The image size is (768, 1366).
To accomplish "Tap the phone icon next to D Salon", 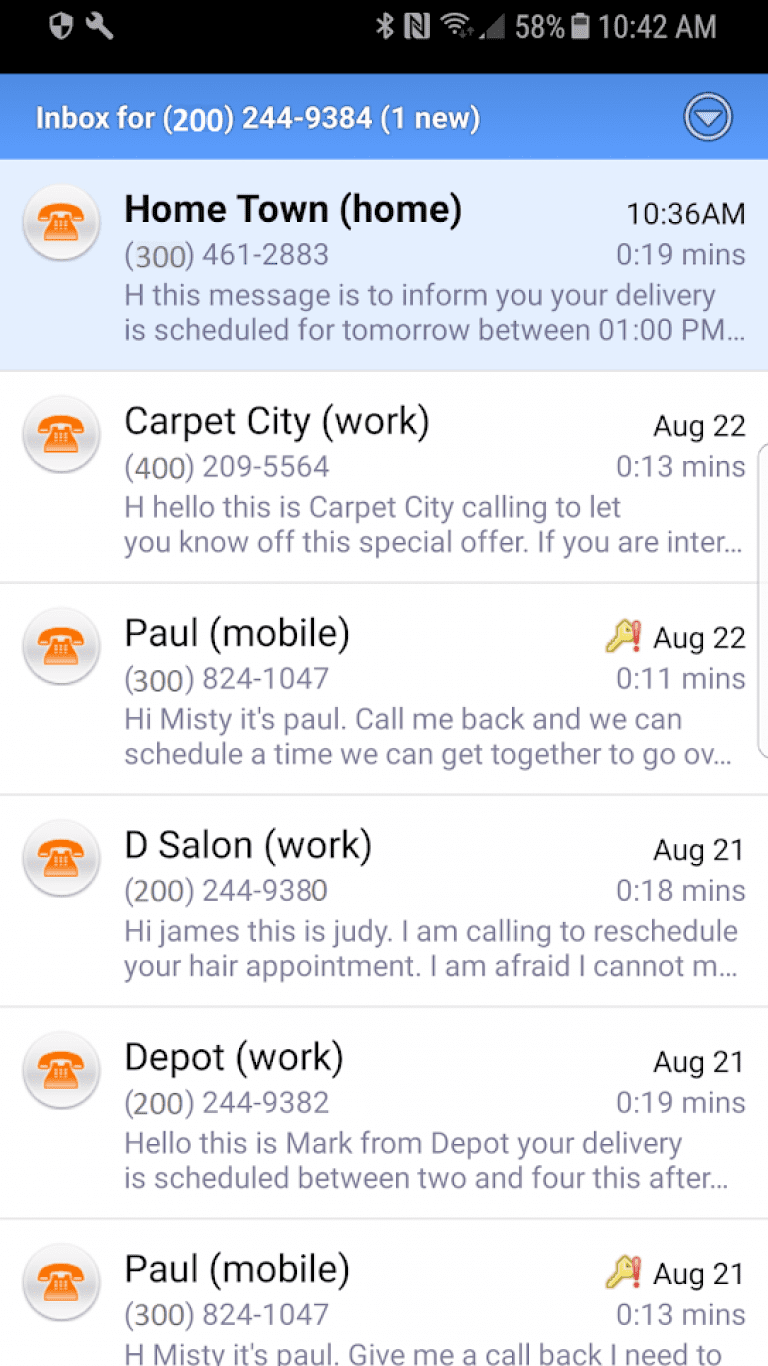I will (x=61, y=858).
